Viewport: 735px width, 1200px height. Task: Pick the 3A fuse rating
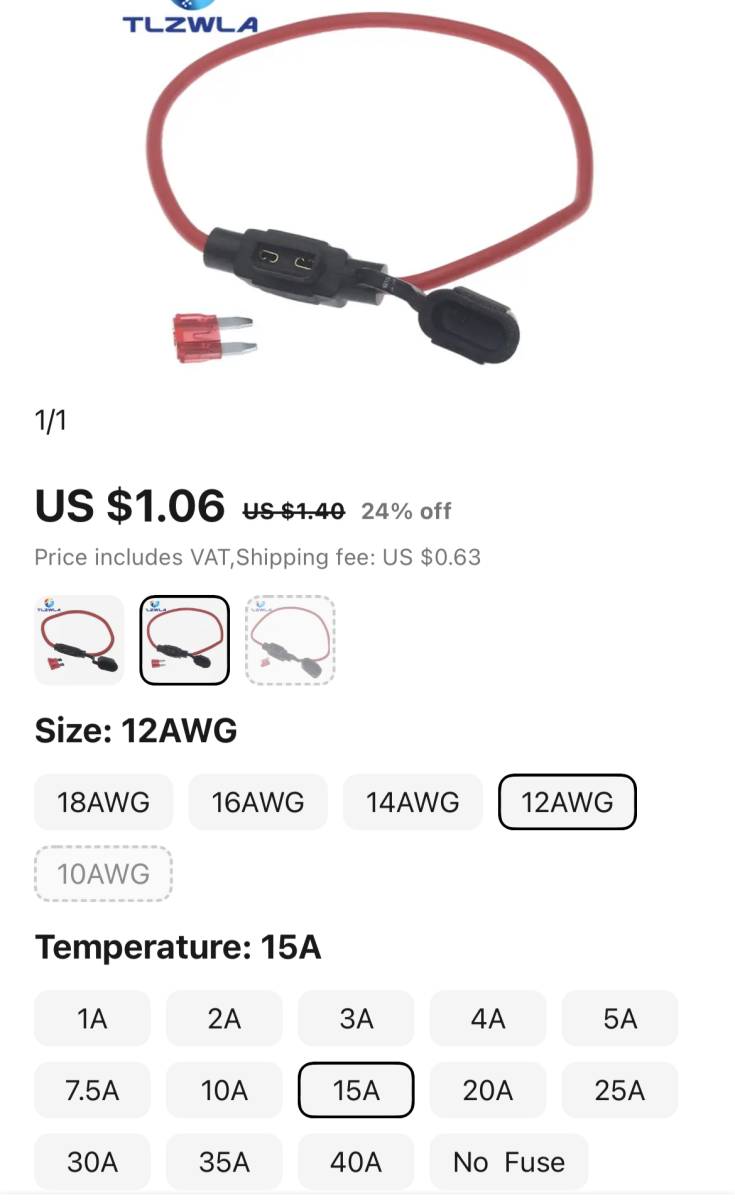[356, 1018]
